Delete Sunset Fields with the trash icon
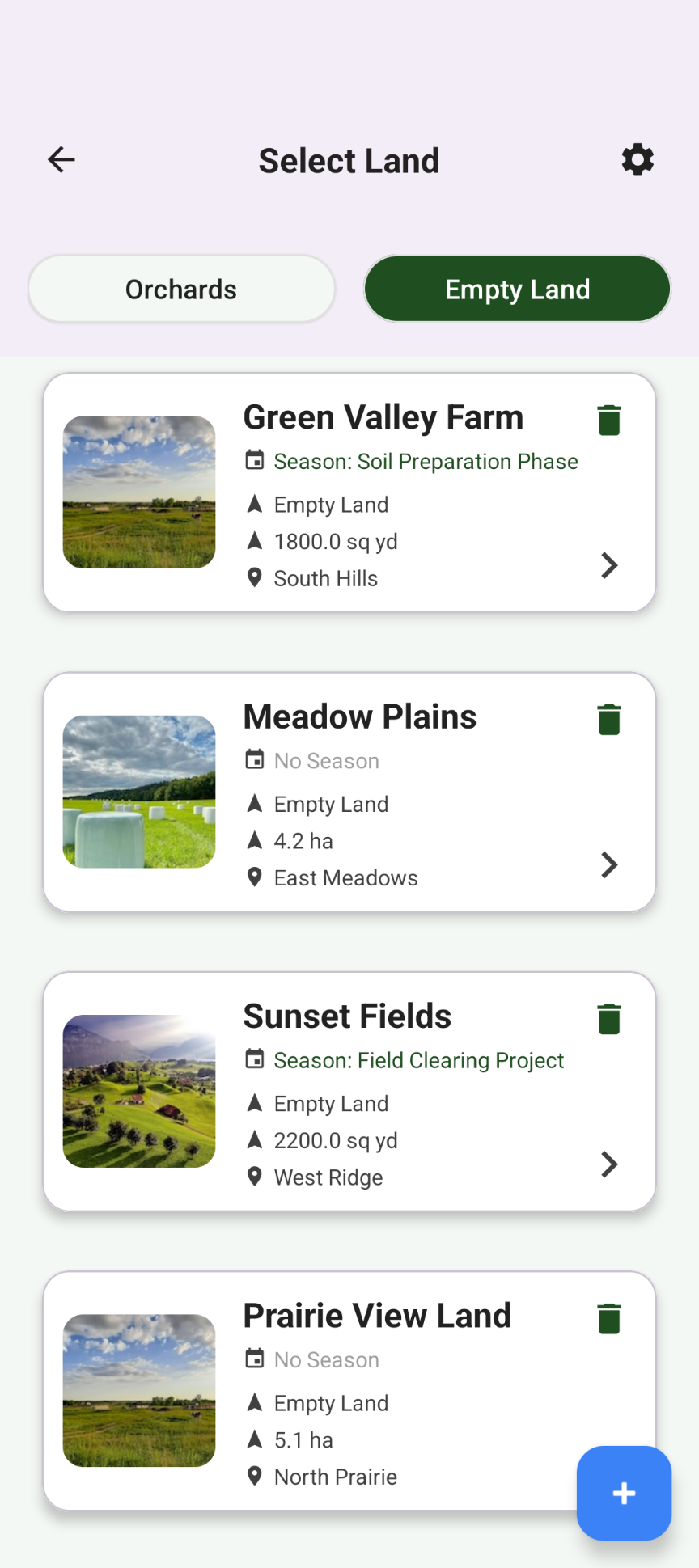 (x=608, y=1019)
